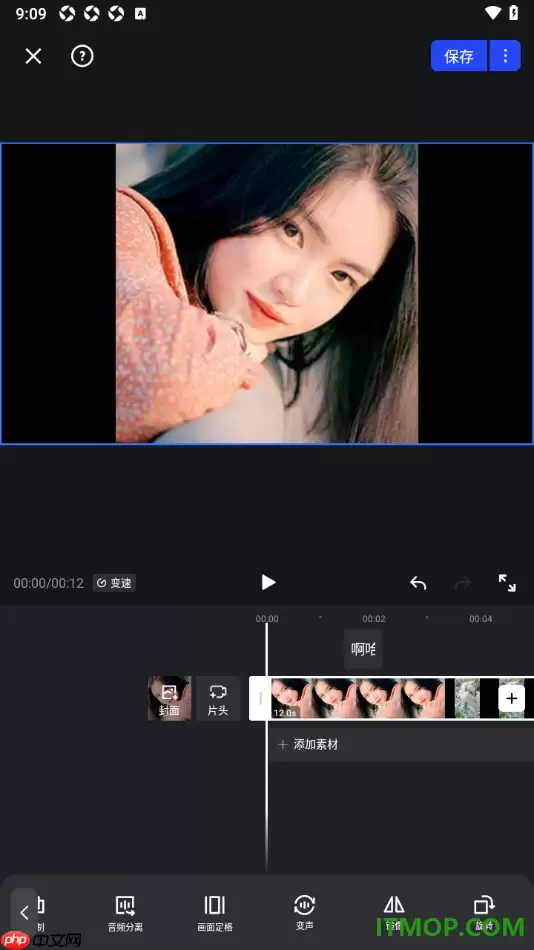Tap the plus button between clips
534x950 pixels.
click(x=512, y=699)
